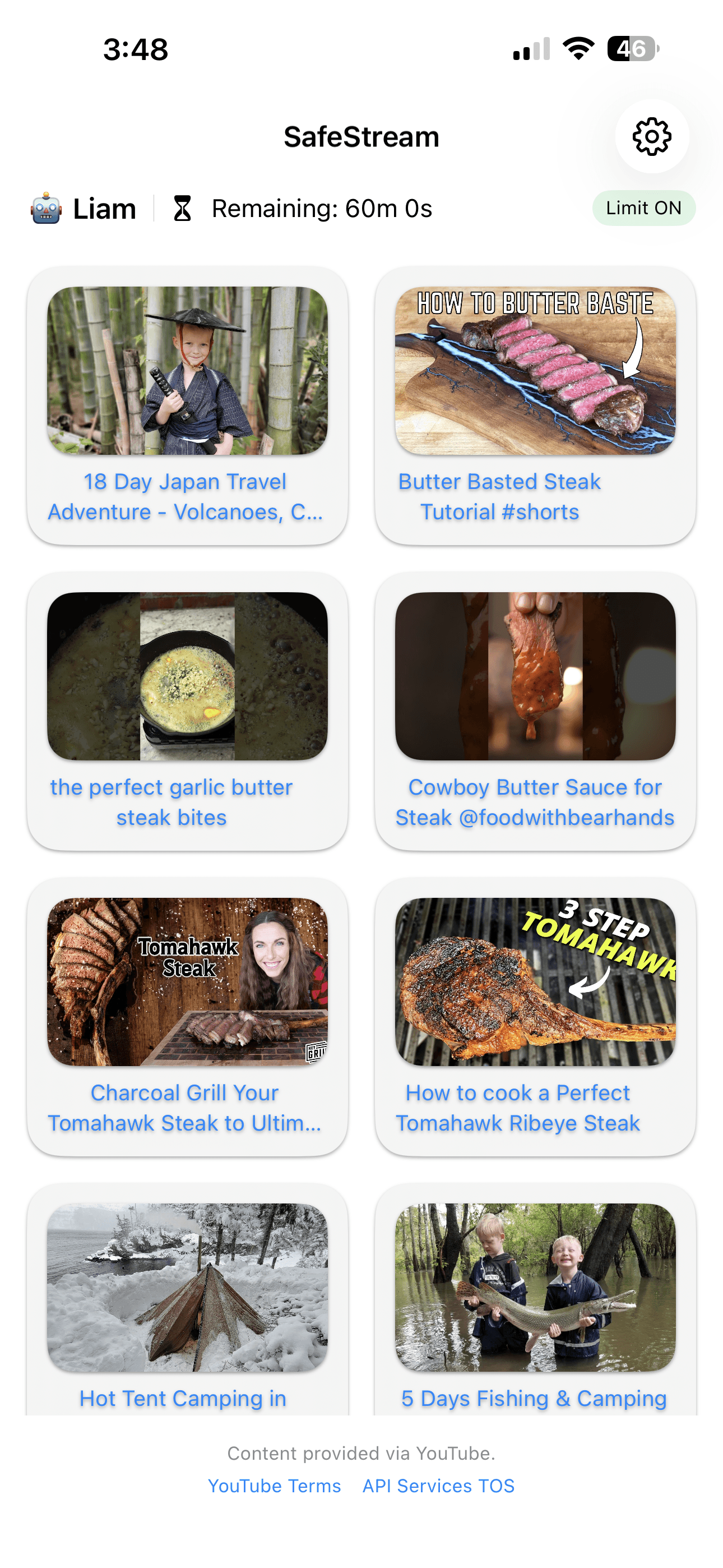Image resolution: width=723 pixels, height=1568 pixels.
Task: Open the 18 Day Japan Travel Adventure video
Action: click(x=187, y=371)
